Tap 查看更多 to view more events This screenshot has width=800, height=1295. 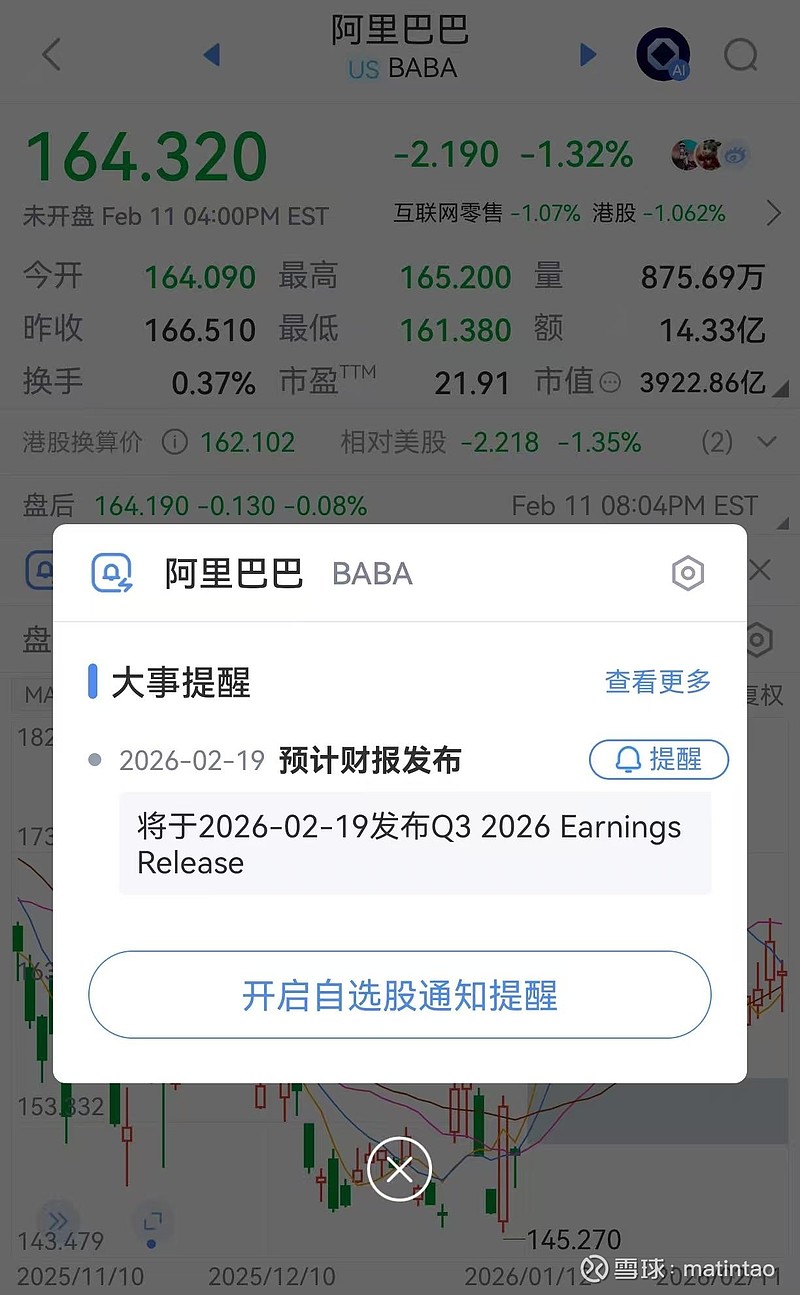tap(657, 682)
